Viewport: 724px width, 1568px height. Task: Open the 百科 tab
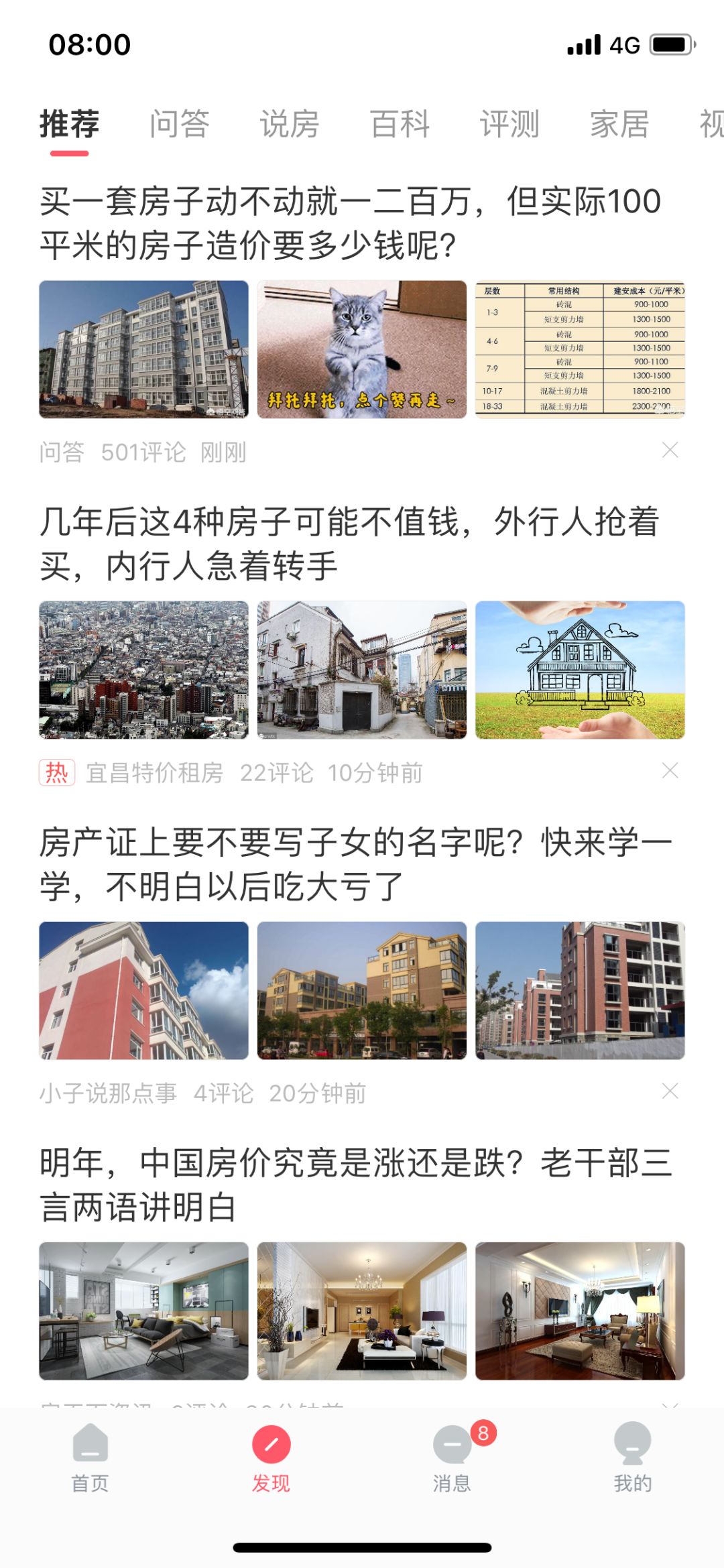pyautogui.click(x=400, y=123)
